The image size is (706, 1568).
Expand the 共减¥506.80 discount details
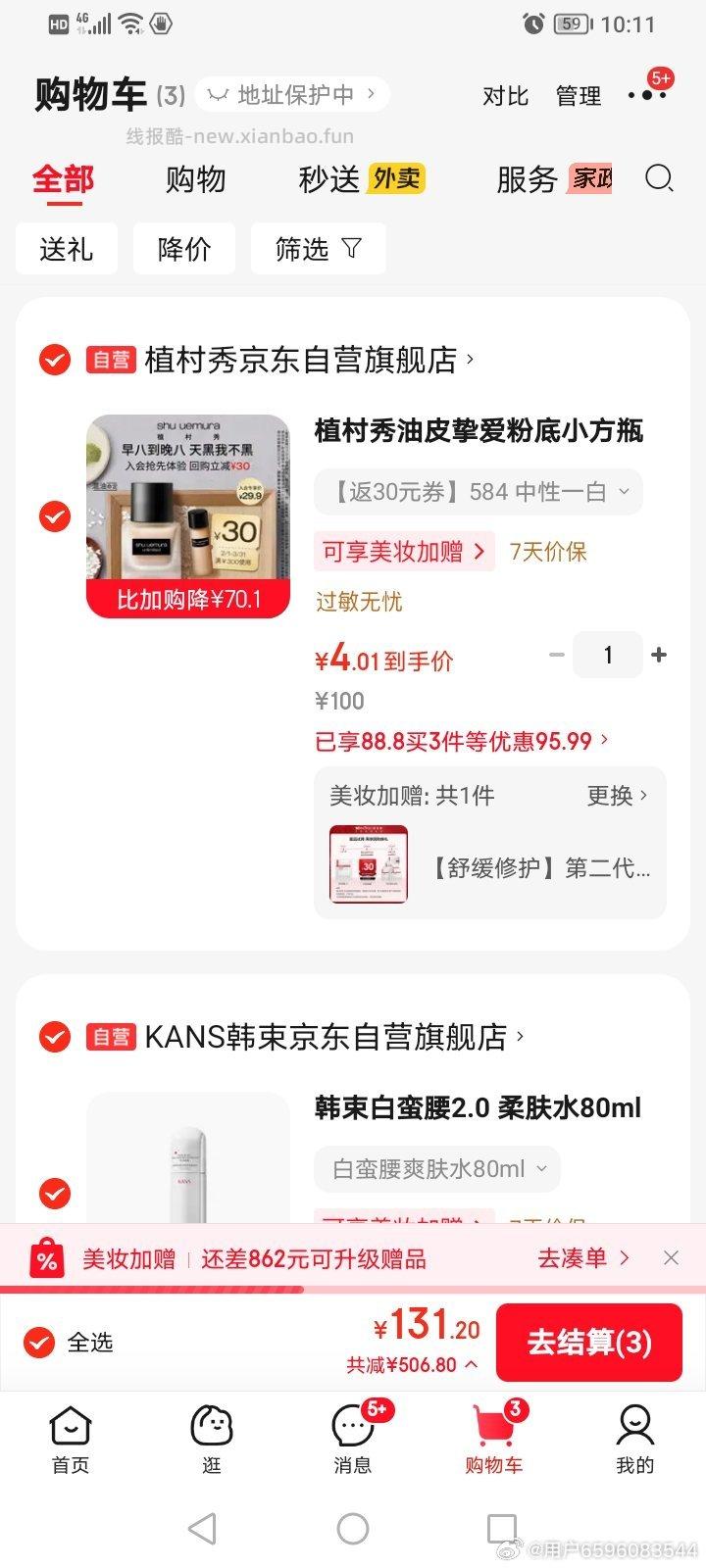411,1363
